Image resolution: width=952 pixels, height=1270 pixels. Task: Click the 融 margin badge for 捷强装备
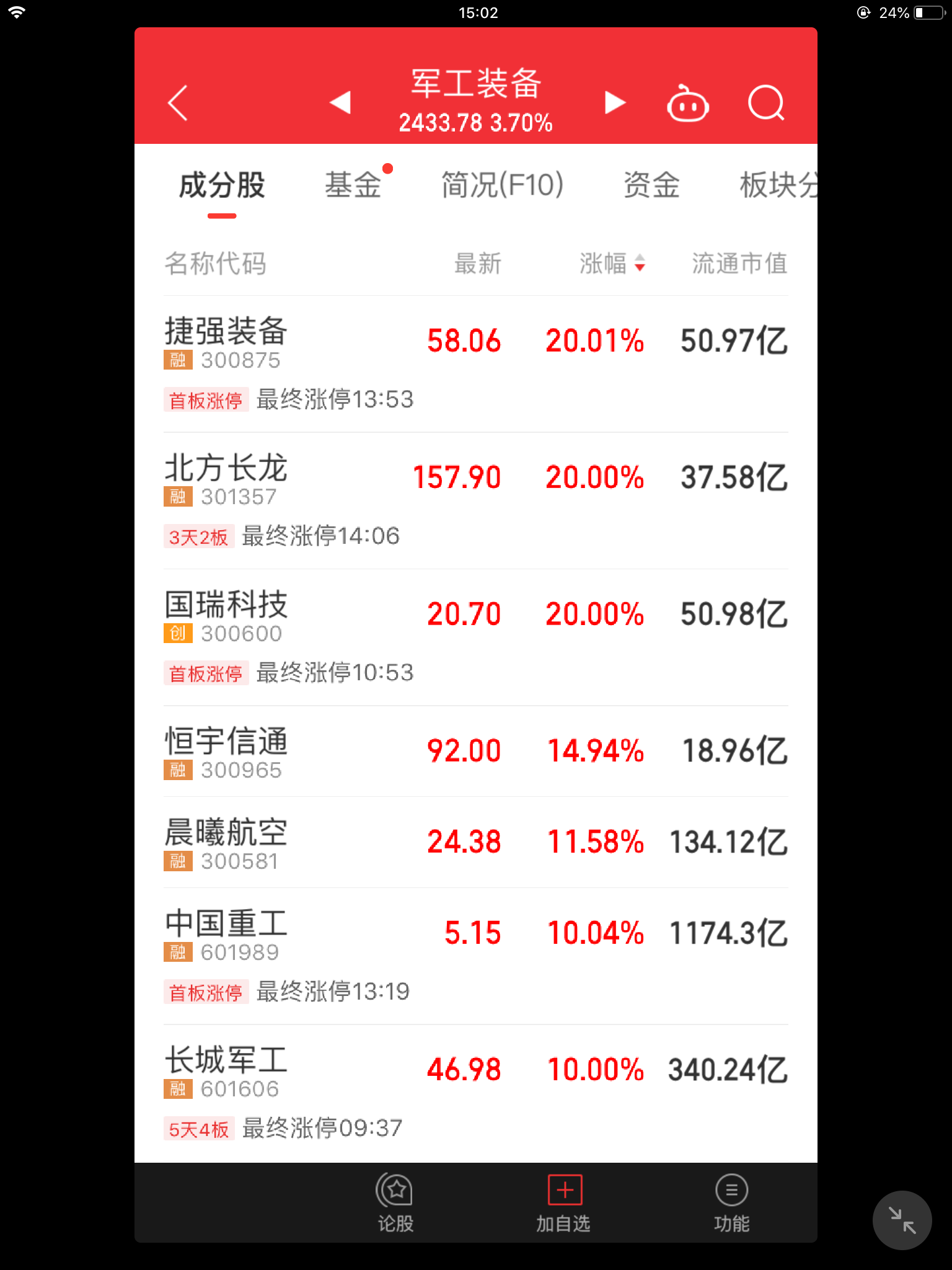[x=177, y=360]
